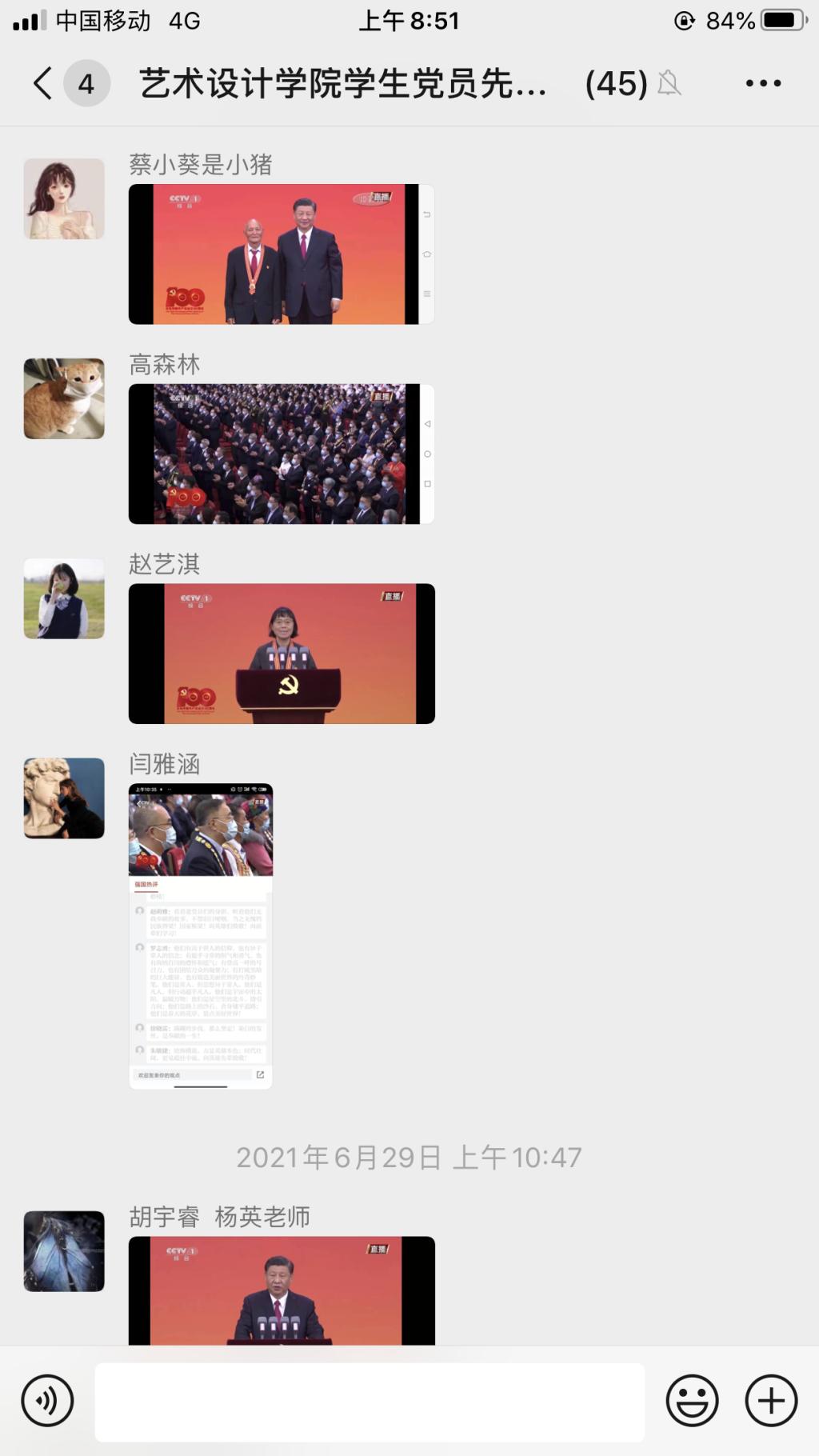View 闫雅涵's profile avatar
Screen dimensions: 819x1456
[64, 798]
